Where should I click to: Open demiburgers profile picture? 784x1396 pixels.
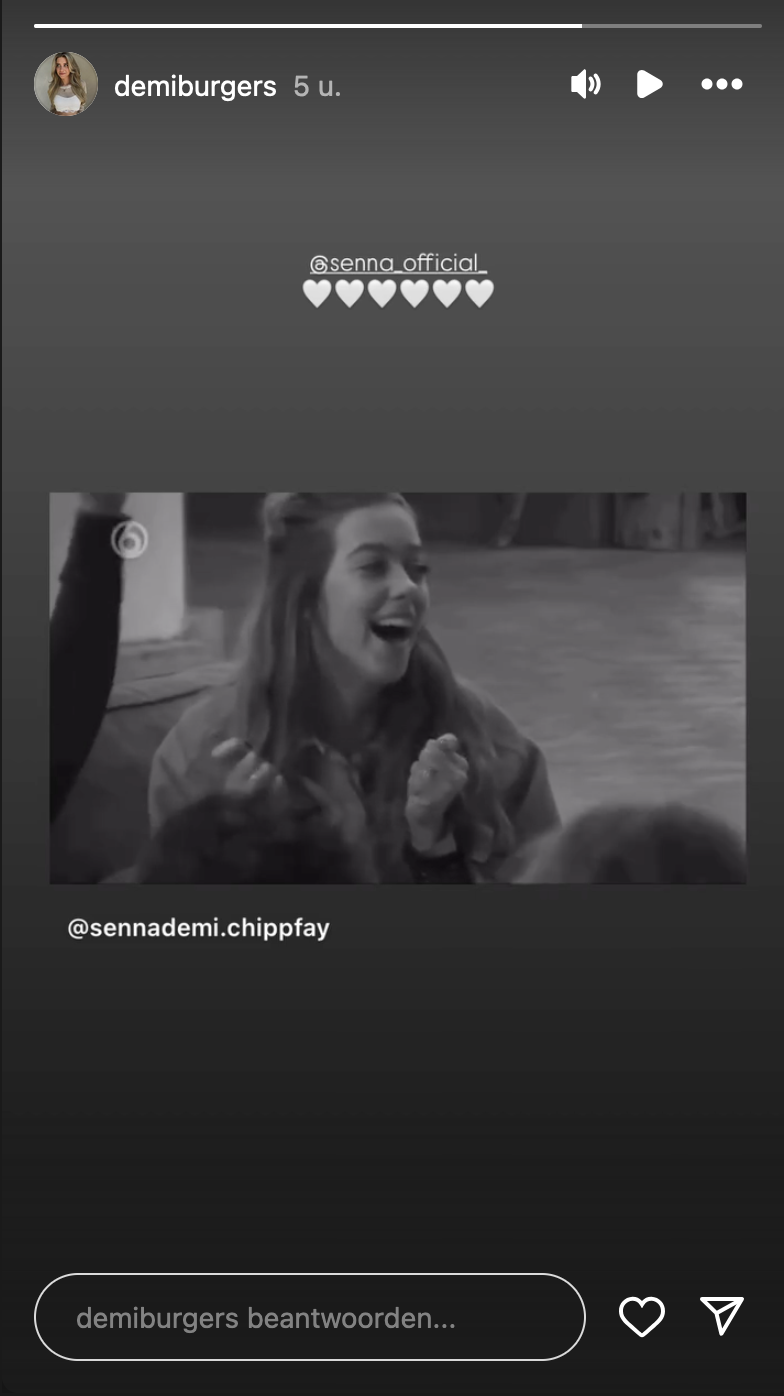[x=66, y=85]
